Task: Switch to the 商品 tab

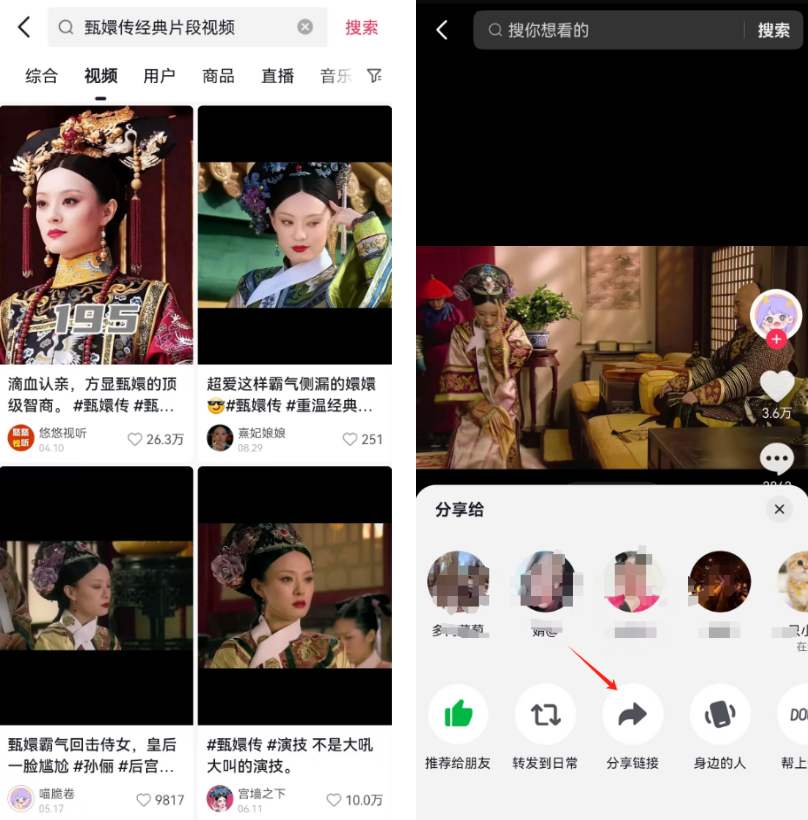Action: [x=218, y=76]
